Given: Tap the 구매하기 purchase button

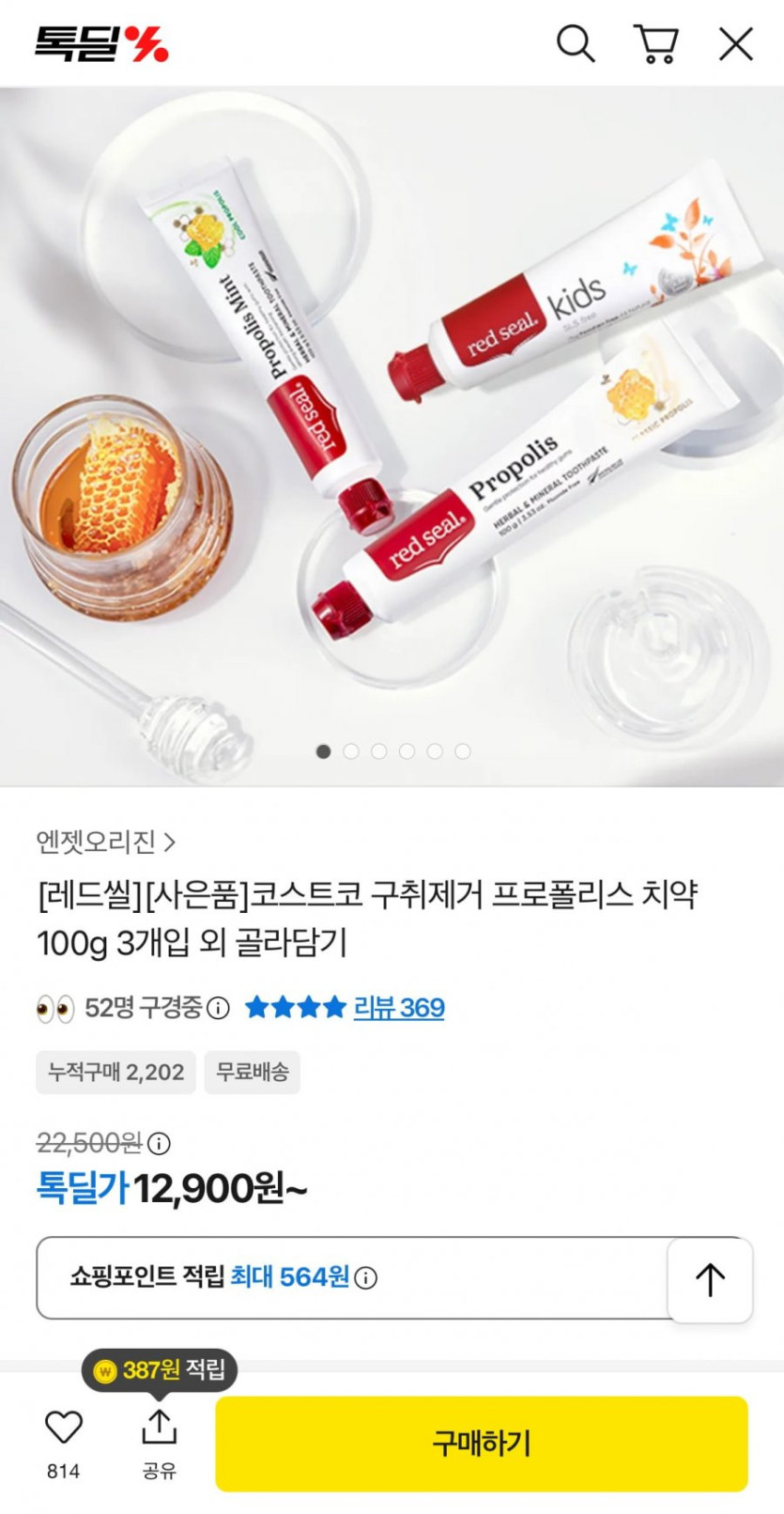Looking at the screenshot, I should (482, 1444).
